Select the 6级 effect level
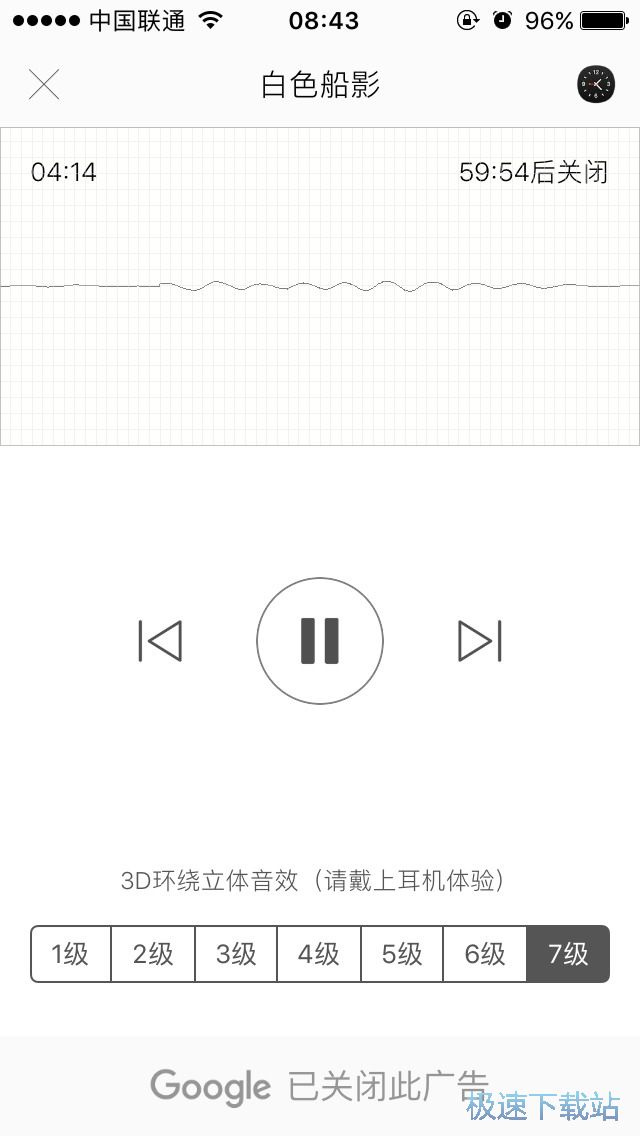Viewport: 640px width, 1136px height. 485,954
